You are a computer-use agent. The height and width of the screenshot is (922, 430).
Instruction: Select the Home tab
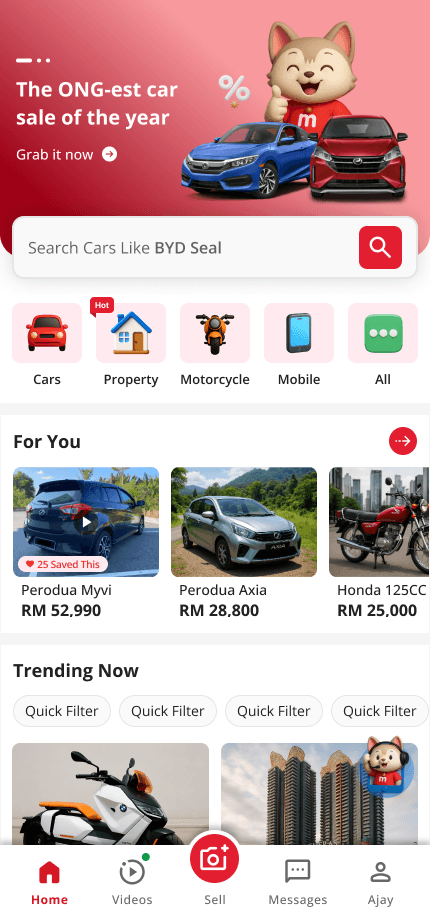49,882
